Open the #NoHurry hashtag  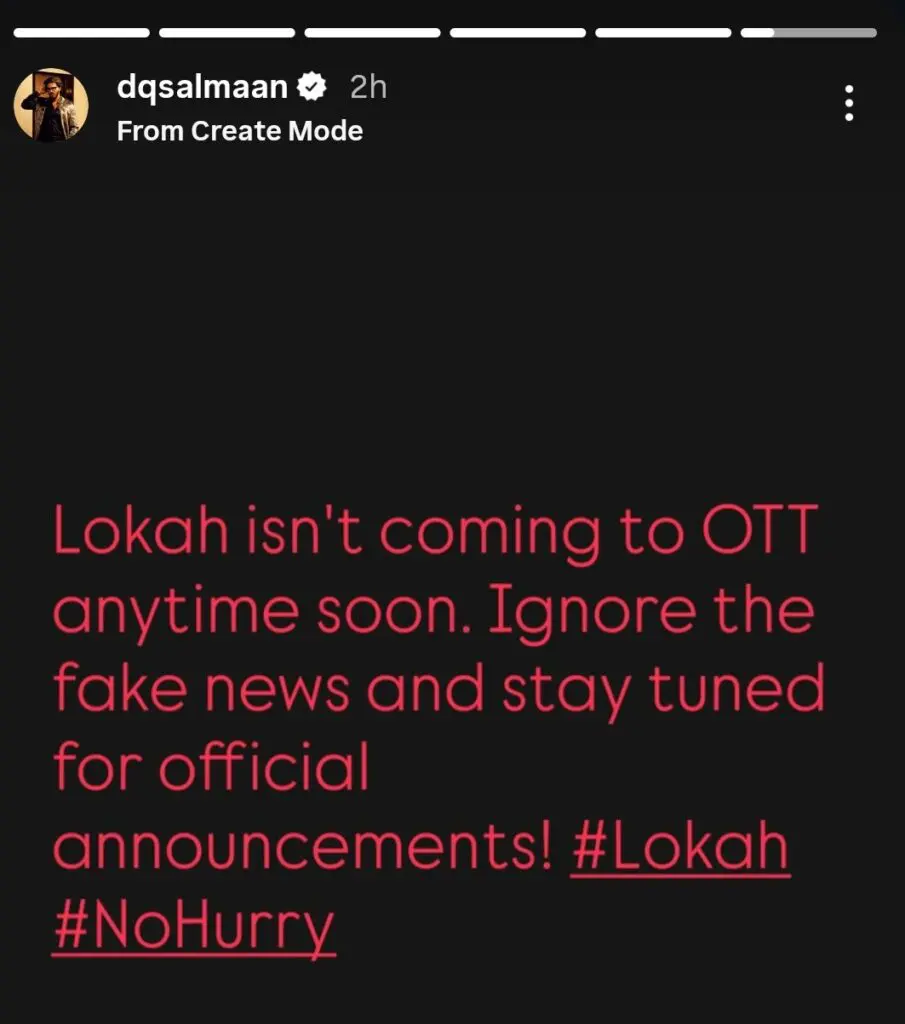[193, 927]
